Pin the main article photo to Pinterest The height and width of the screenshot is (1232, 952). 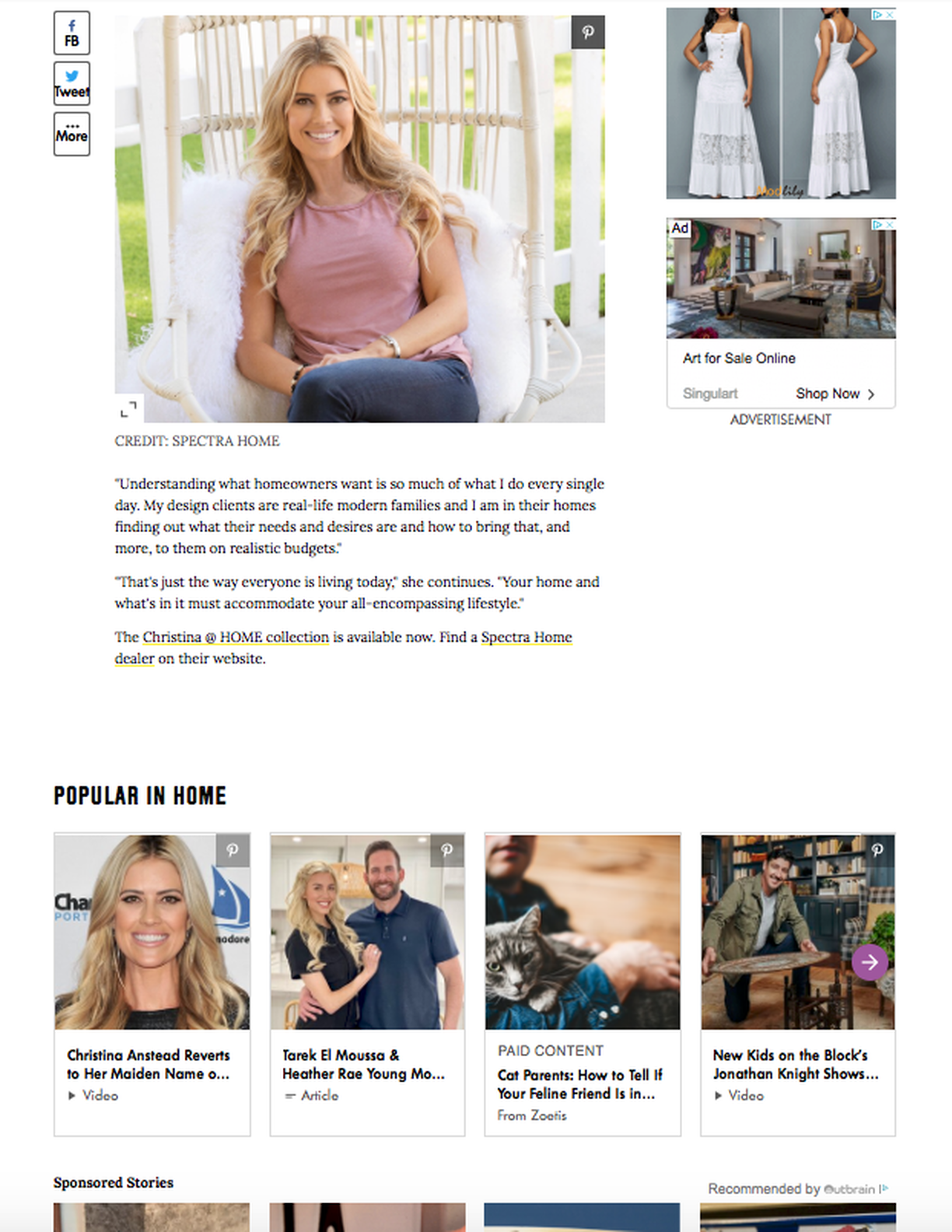coord(588,33)
